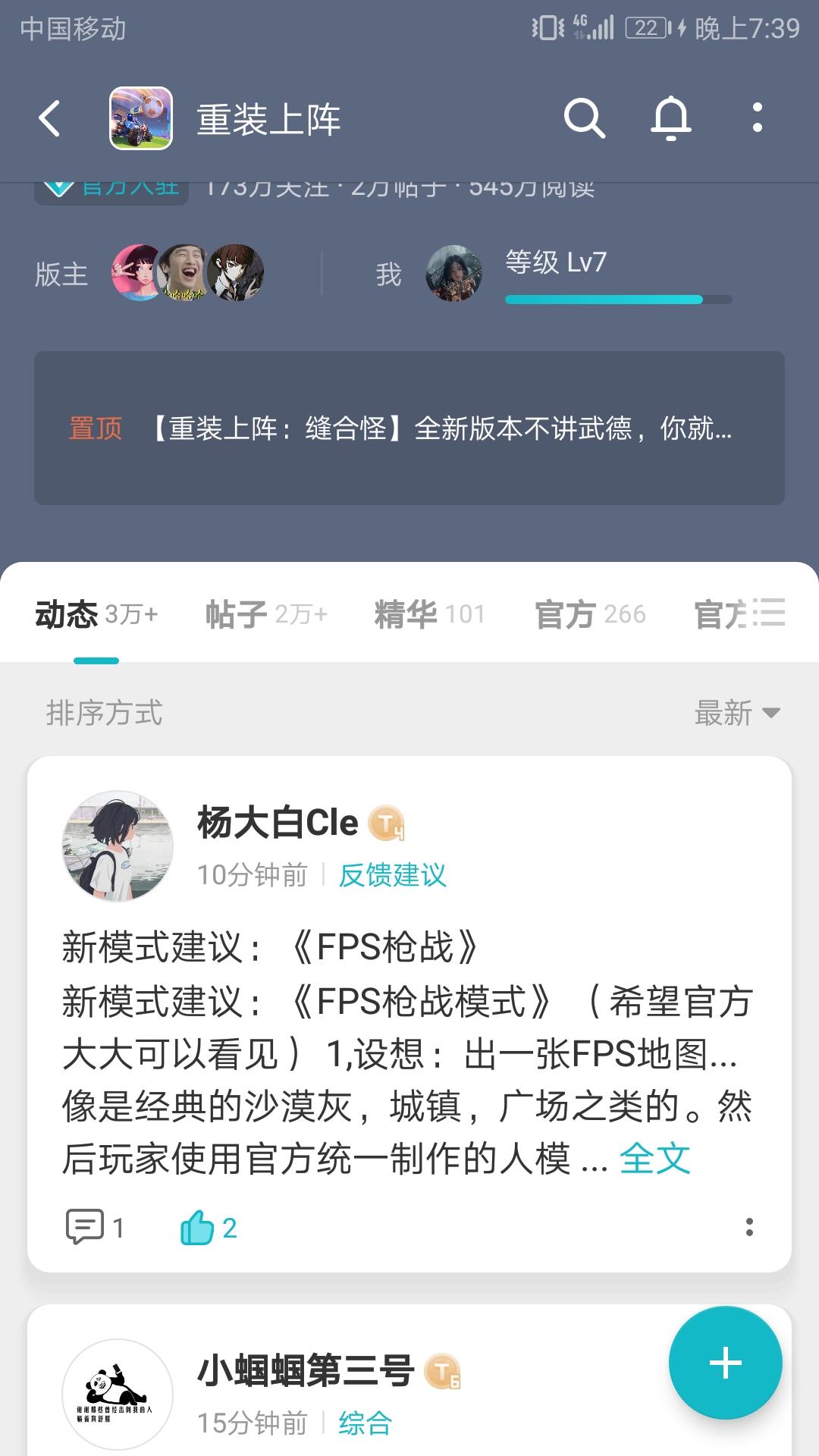The height and width of the screenshot is (1456, 819).
Task: Search within the 重装上阵 forum
Action: pos(584,118)
